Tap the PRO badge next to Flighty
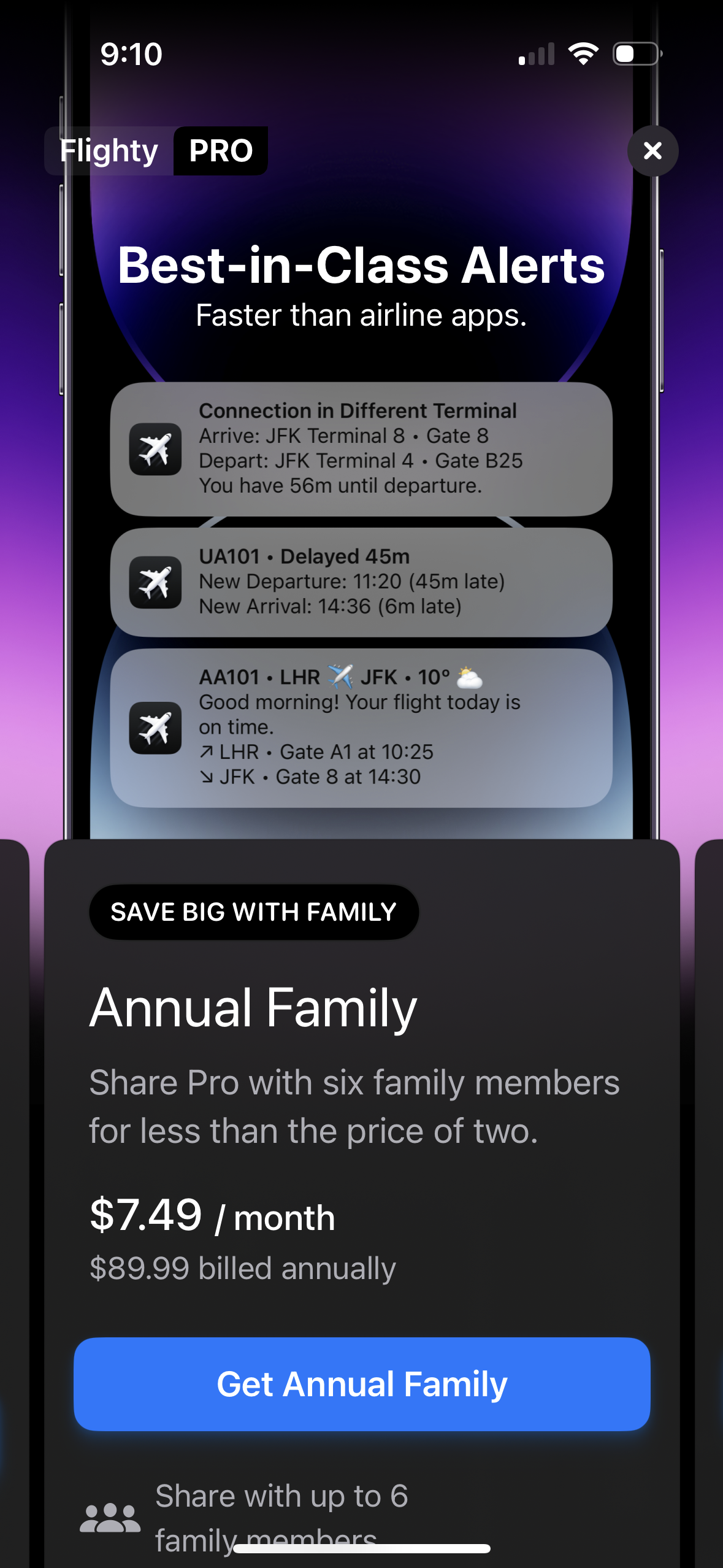723x1568 pixels. tap(221, 150)
